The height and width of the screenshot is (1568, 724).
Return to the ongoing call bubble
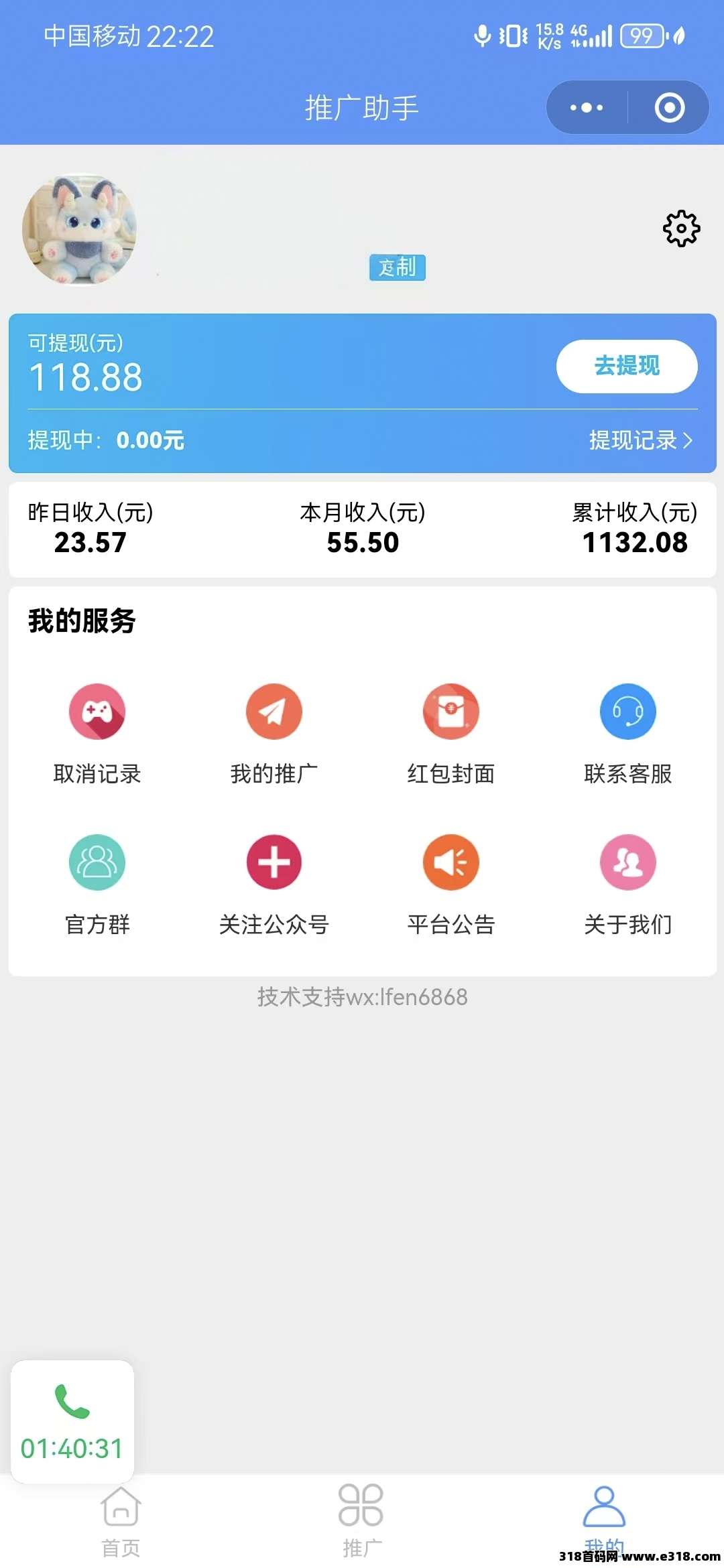(x=72, y=1421)
